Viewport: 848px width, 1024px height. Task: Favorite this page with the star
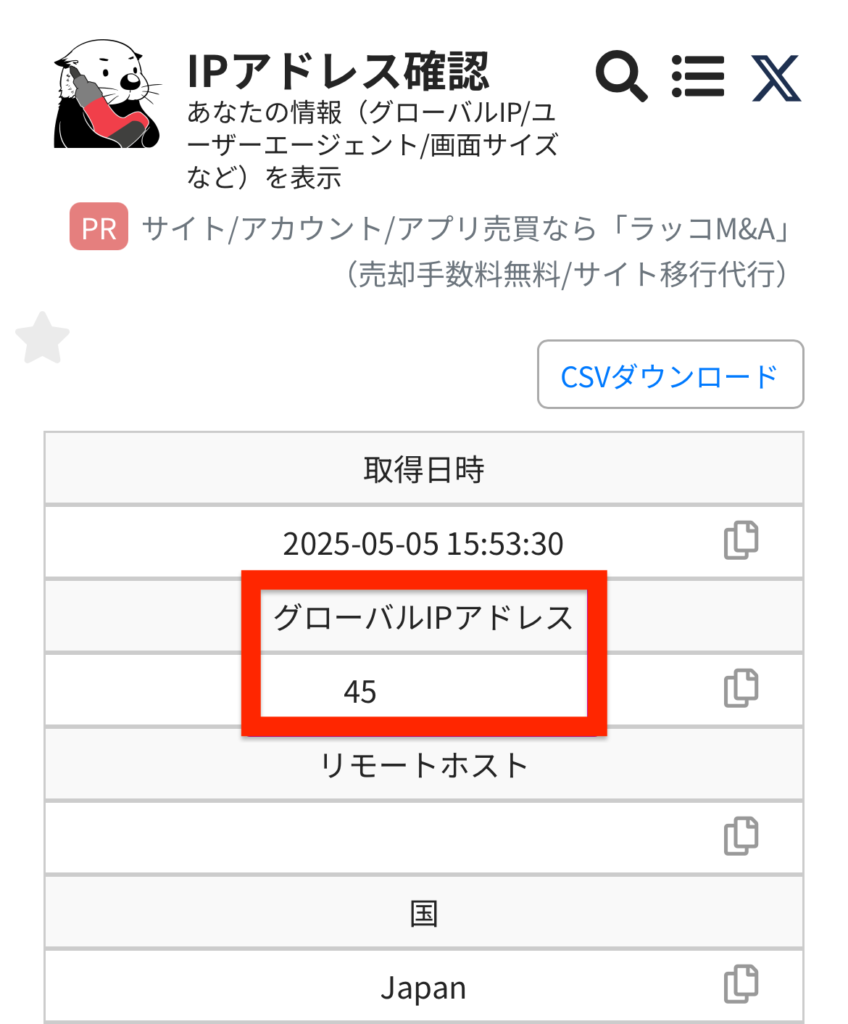43,339
